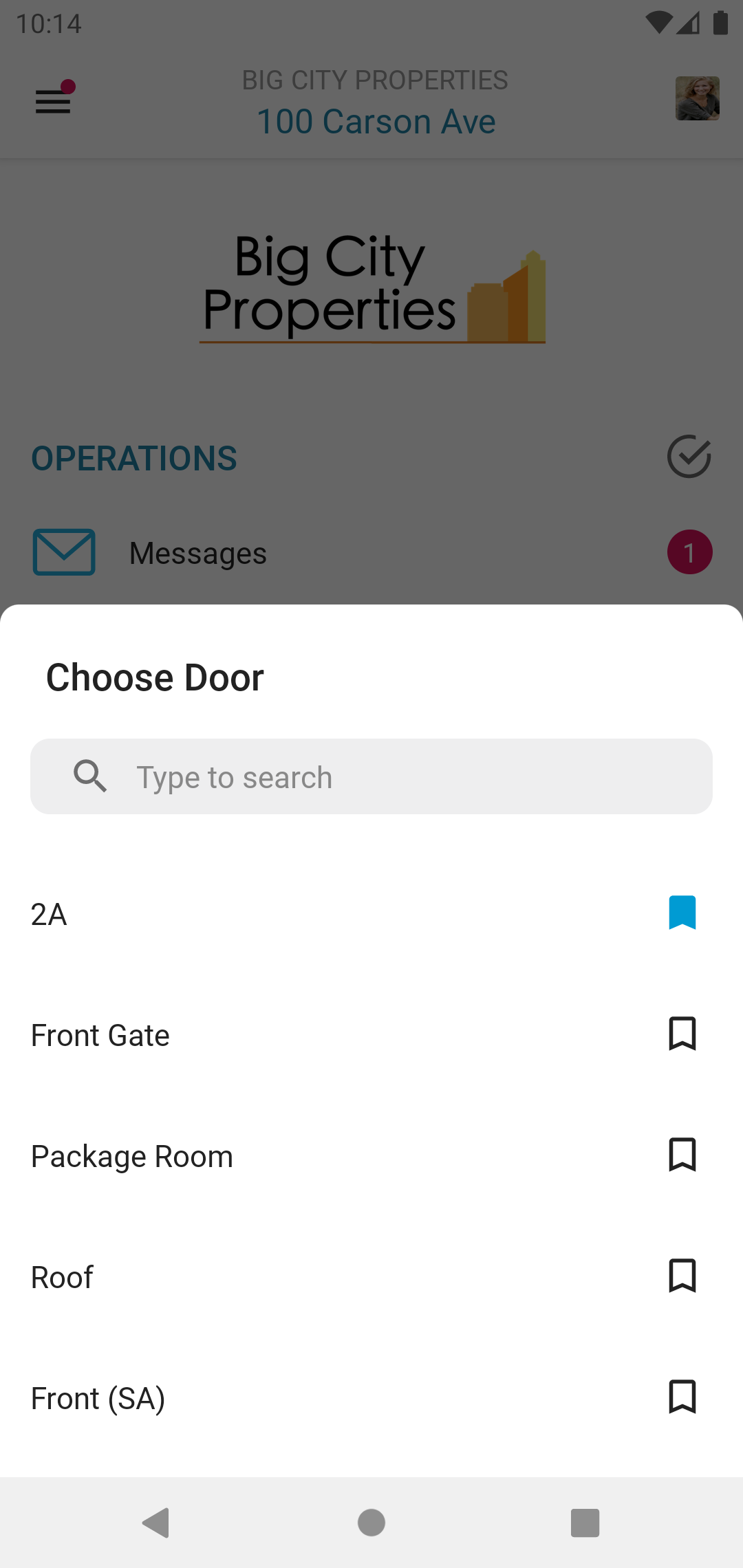The height and width of the screenshot is (1568, 743).
Task: Open your profile avatar picture
Action: pos(697,98)
